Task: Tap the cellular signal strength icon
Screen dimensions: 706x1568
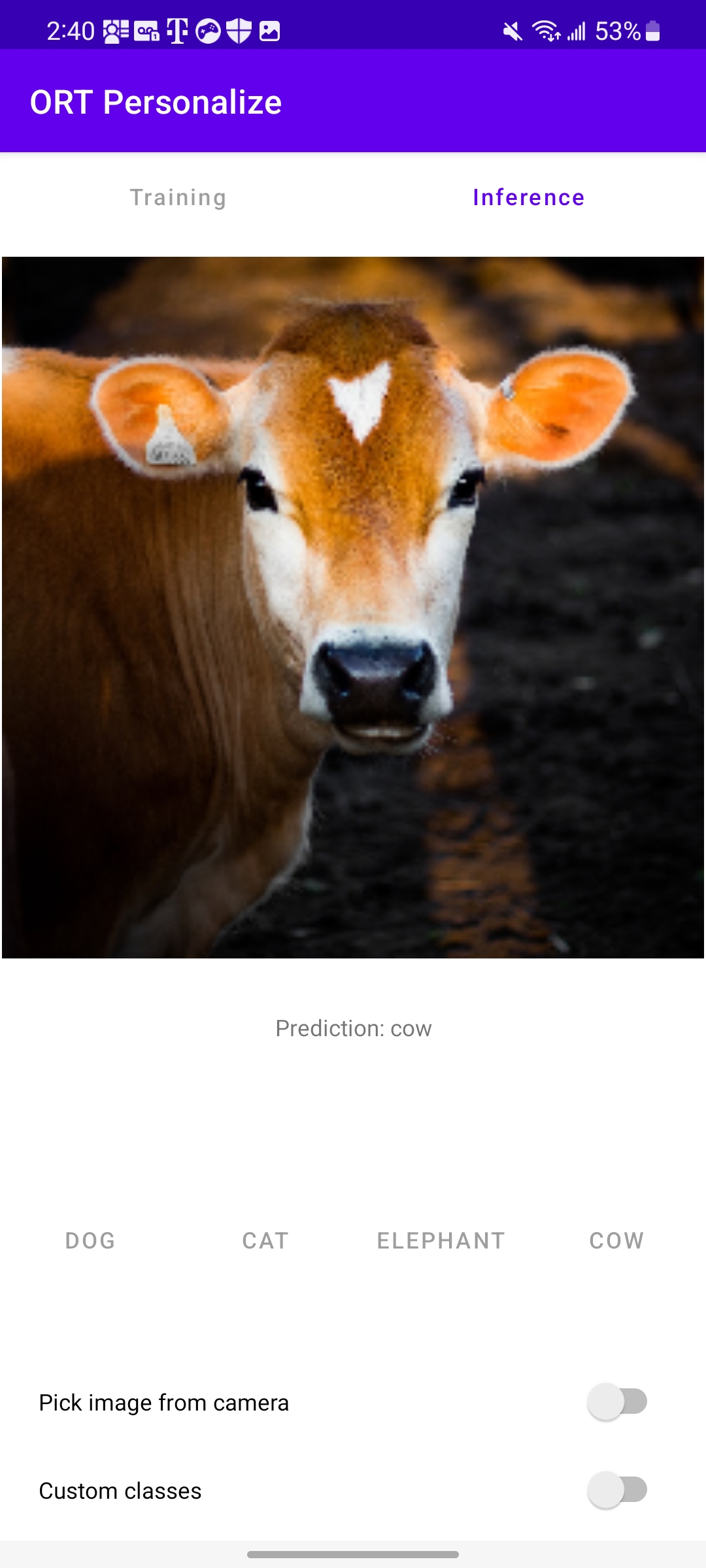Action: coord(577,29)
